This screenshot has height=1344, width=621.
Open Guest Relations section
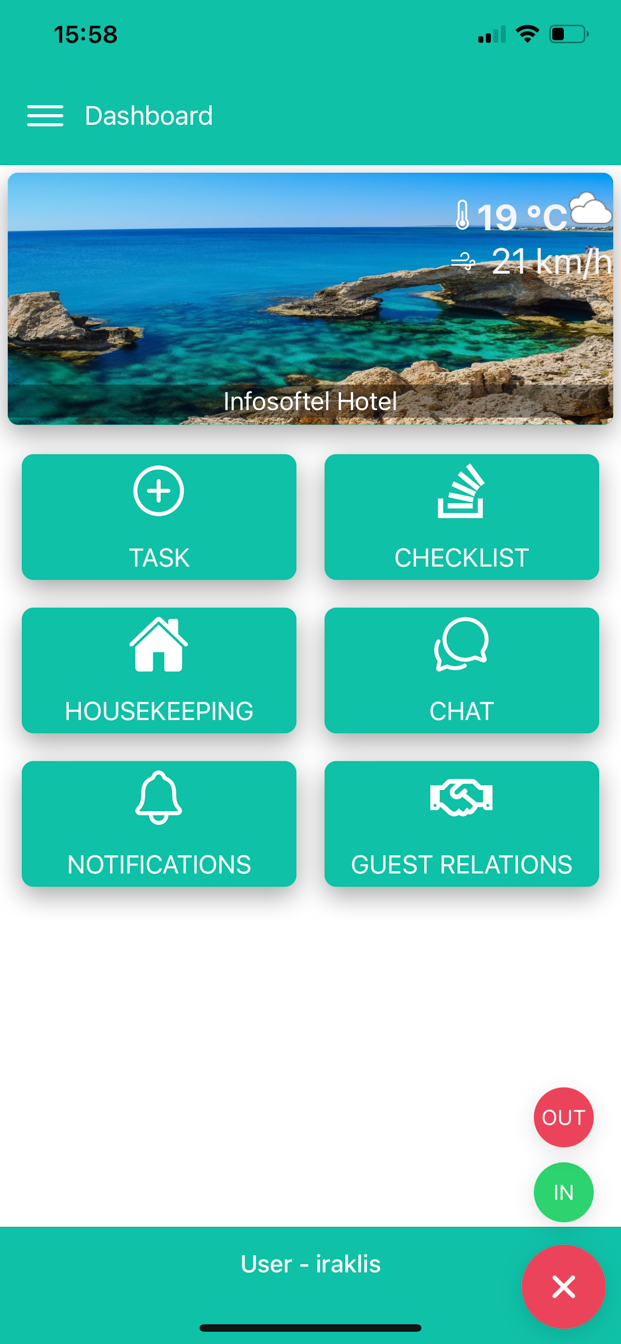(461, 823)
